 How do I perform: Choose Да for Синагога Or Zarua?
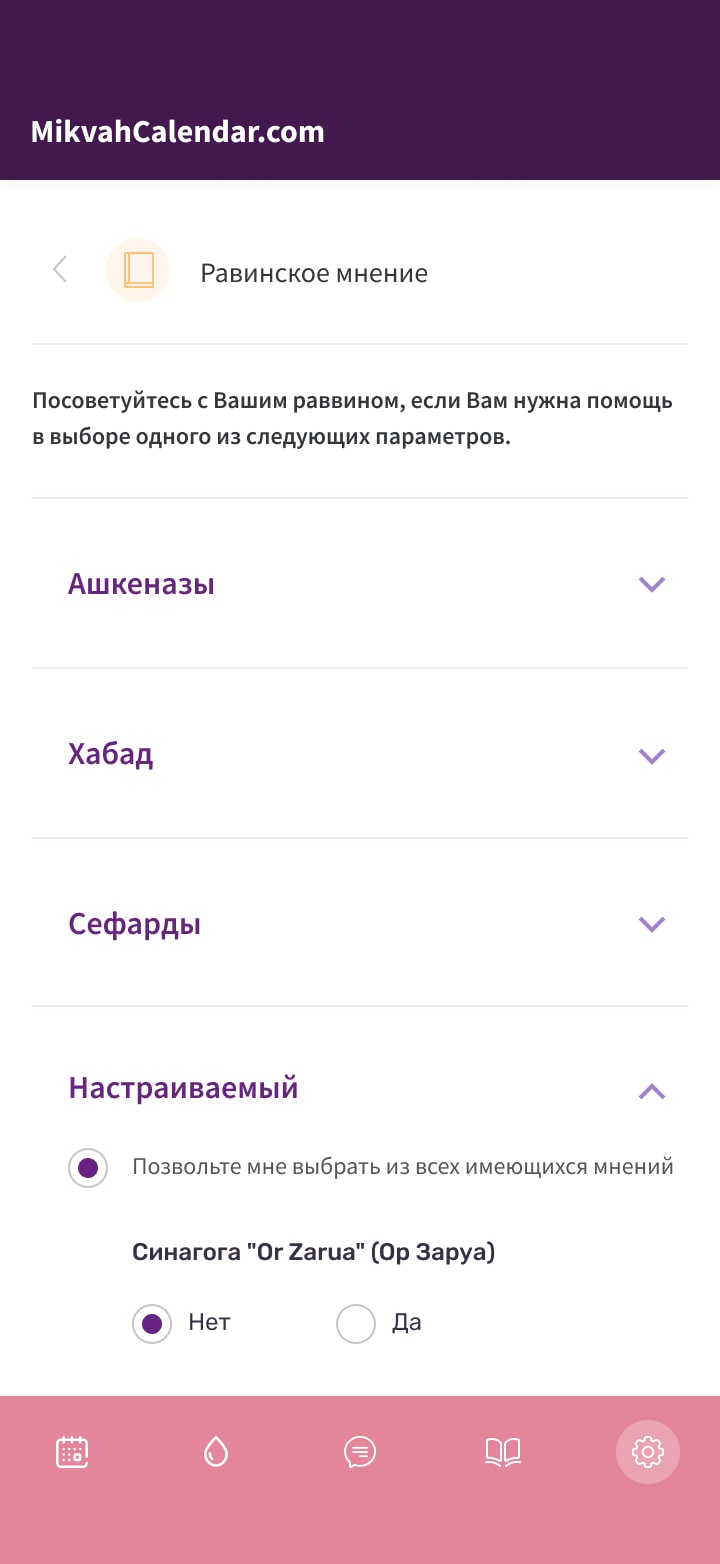tap(355, 1324)
